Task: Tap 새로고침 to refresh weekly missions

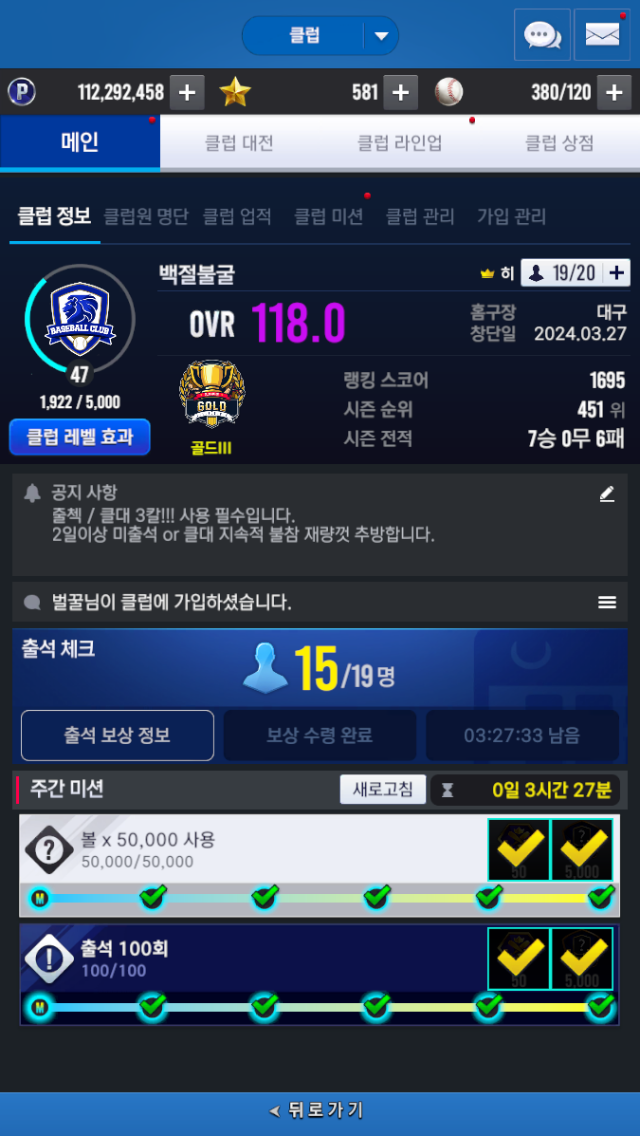Action: (x=383, y=789)
